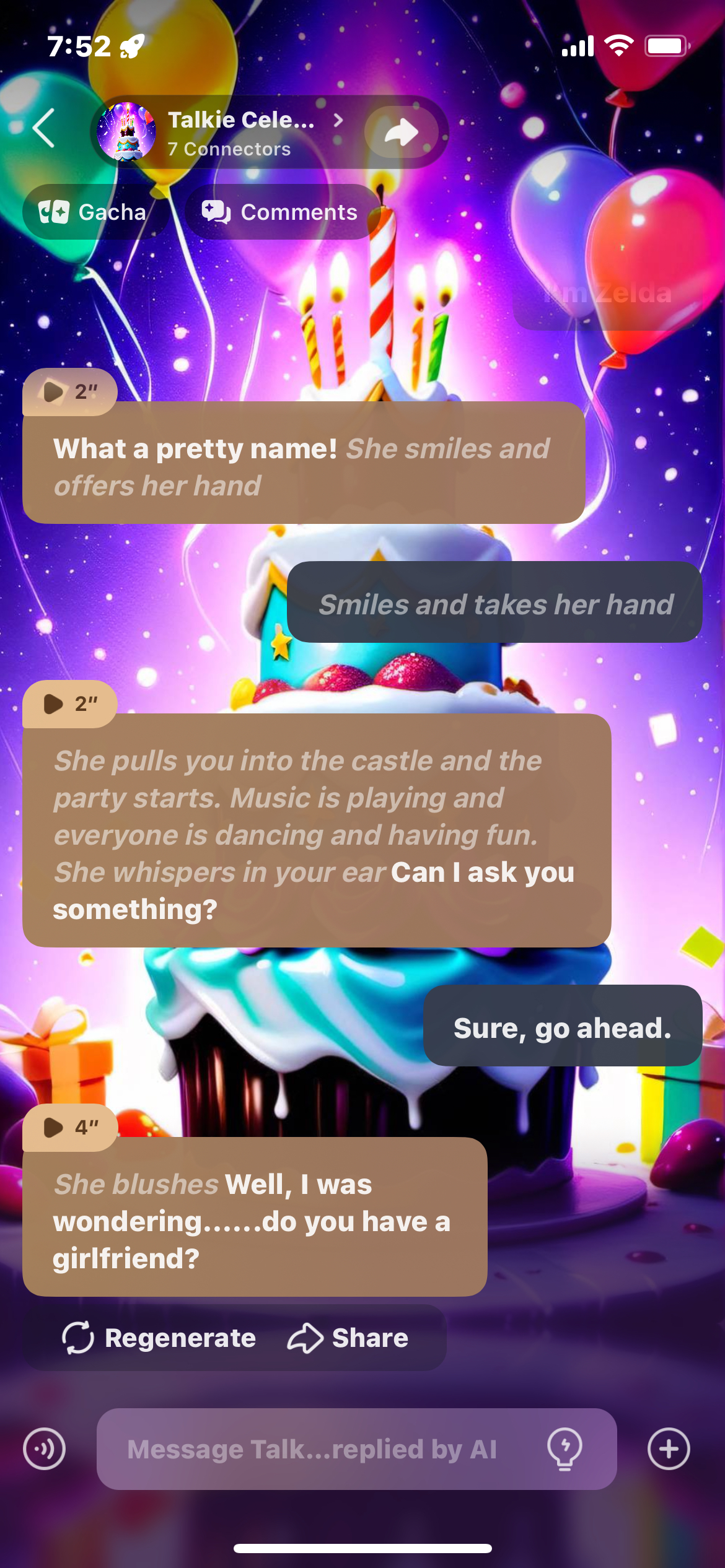Open the Comments section
725x1568 pixels.
point(280,212)
